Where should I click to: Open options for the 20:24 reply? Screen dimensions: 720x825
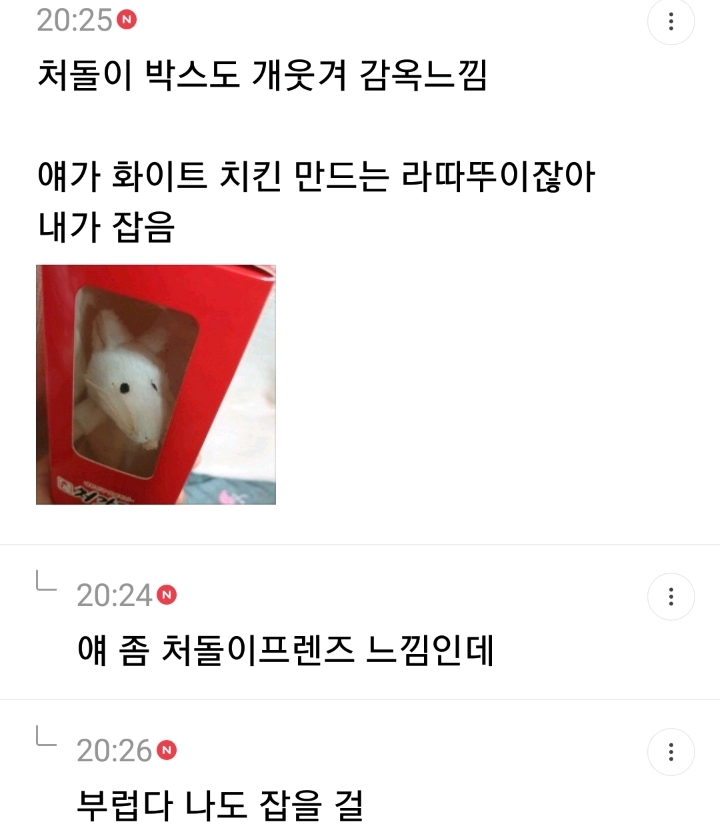[670, 597]
